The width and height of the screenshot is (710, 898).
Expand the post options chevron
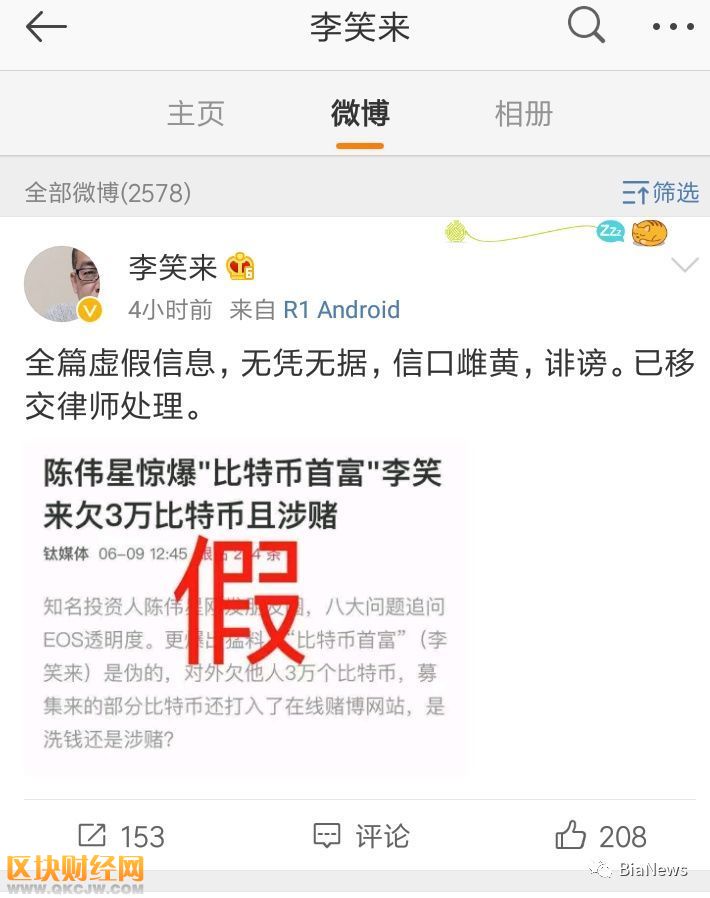684,265
